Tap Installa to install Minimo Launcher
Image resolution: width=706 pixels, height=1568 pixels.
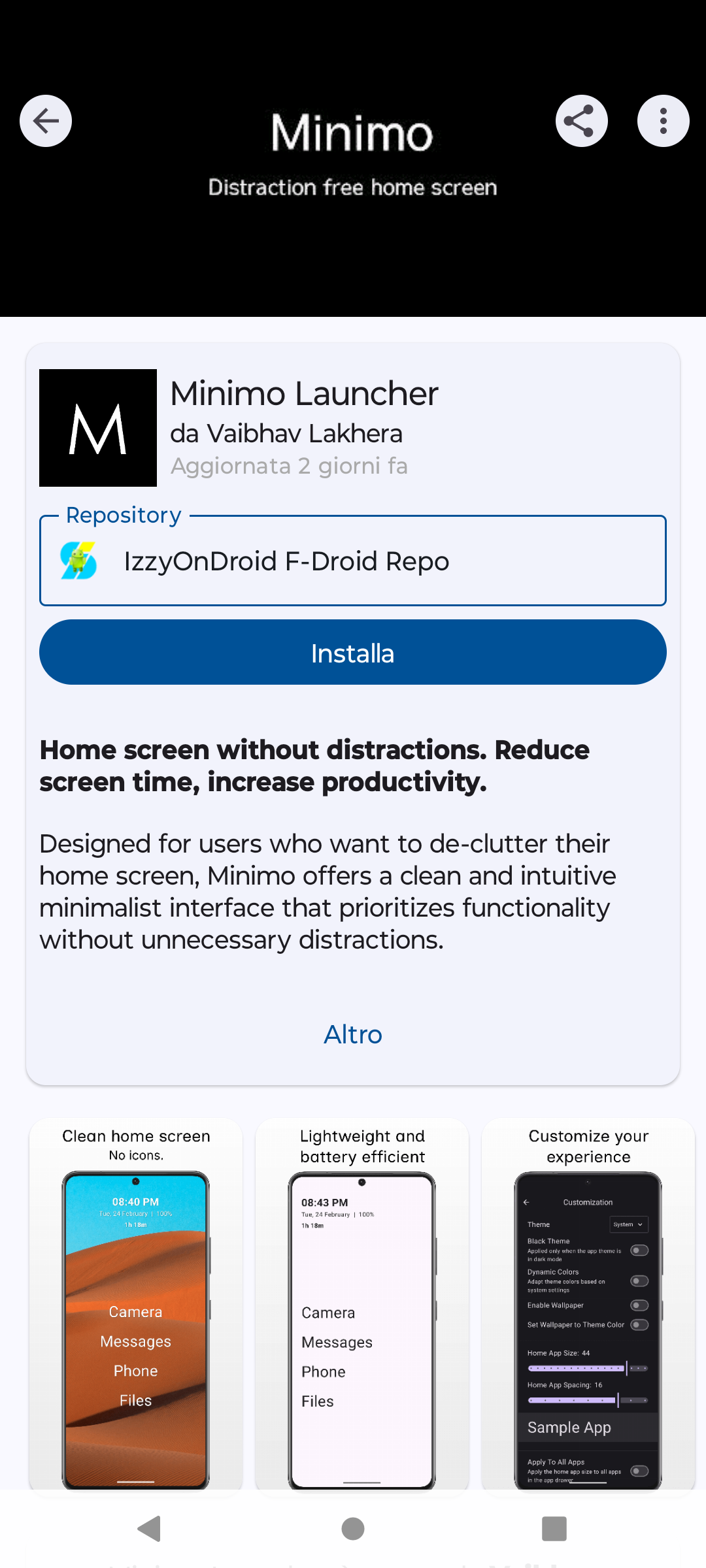353,653
